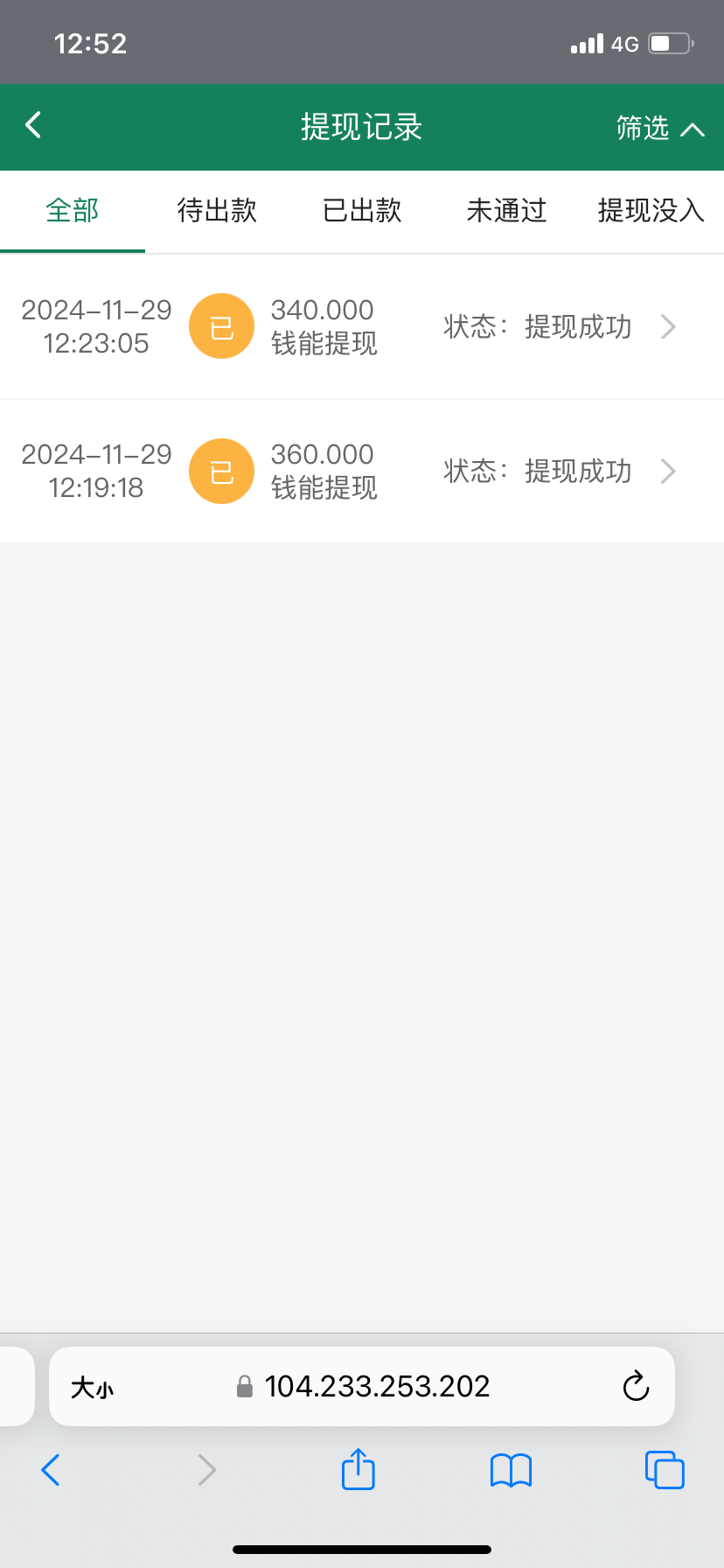This screenshot has height=1568, width=724.
Task: Switch to the 已出款 tab
Action: pos(362,211)
